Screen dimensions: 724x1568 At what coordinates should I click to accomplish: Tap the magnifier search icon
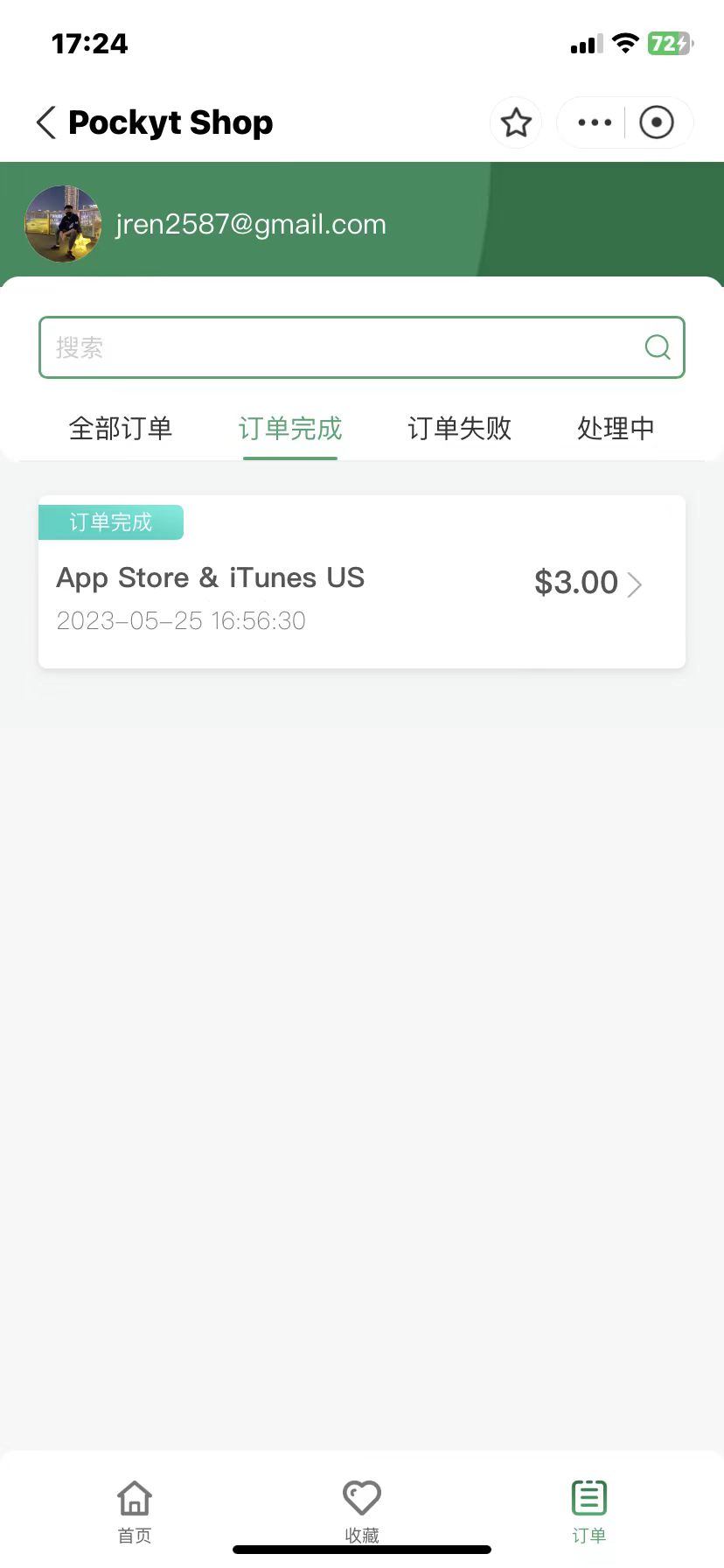[x=658, y=347]
